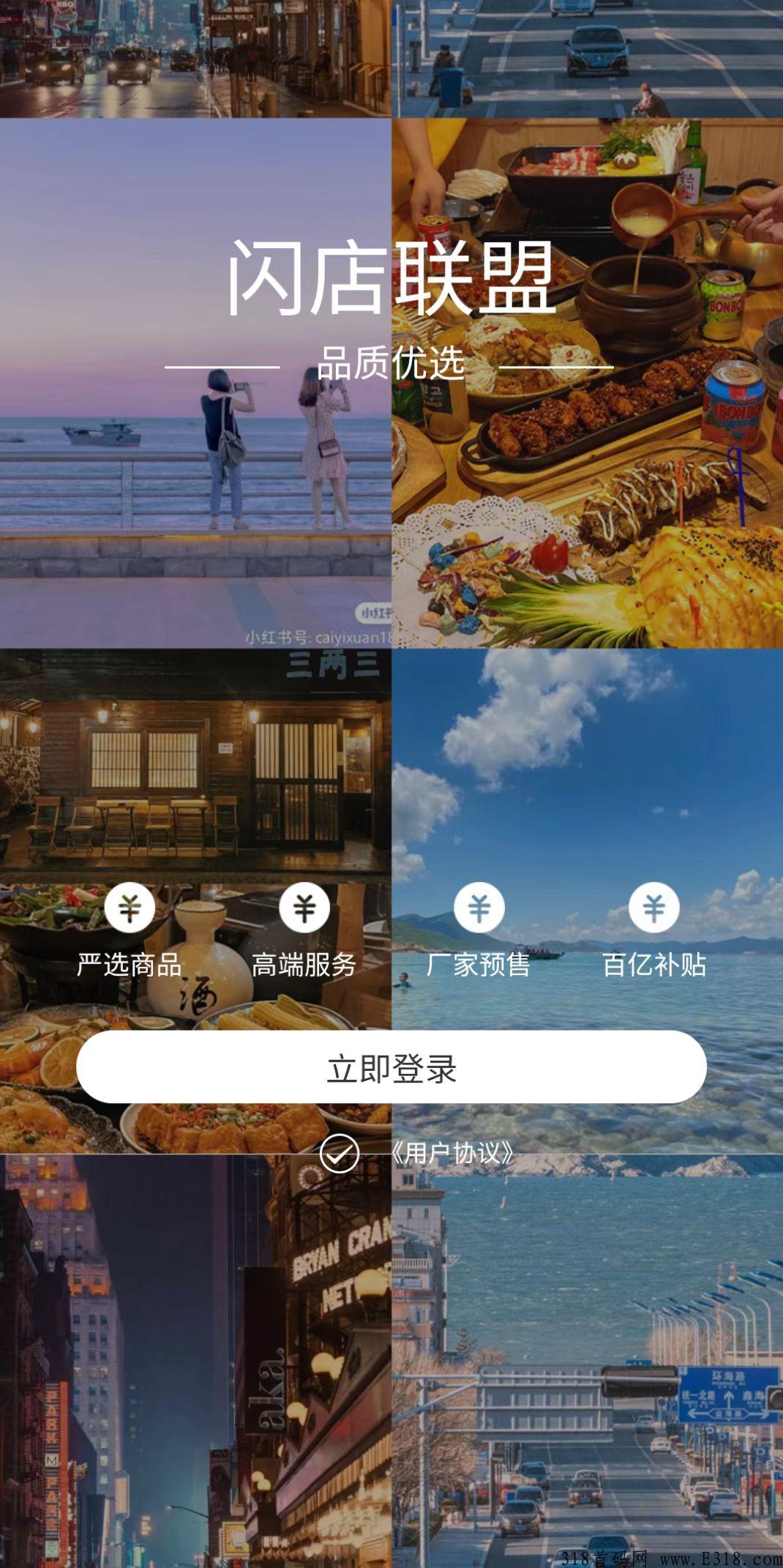783x1568 pixels.
Task: Click the ¥ icon above 严选商品
Action: [132, 906]
